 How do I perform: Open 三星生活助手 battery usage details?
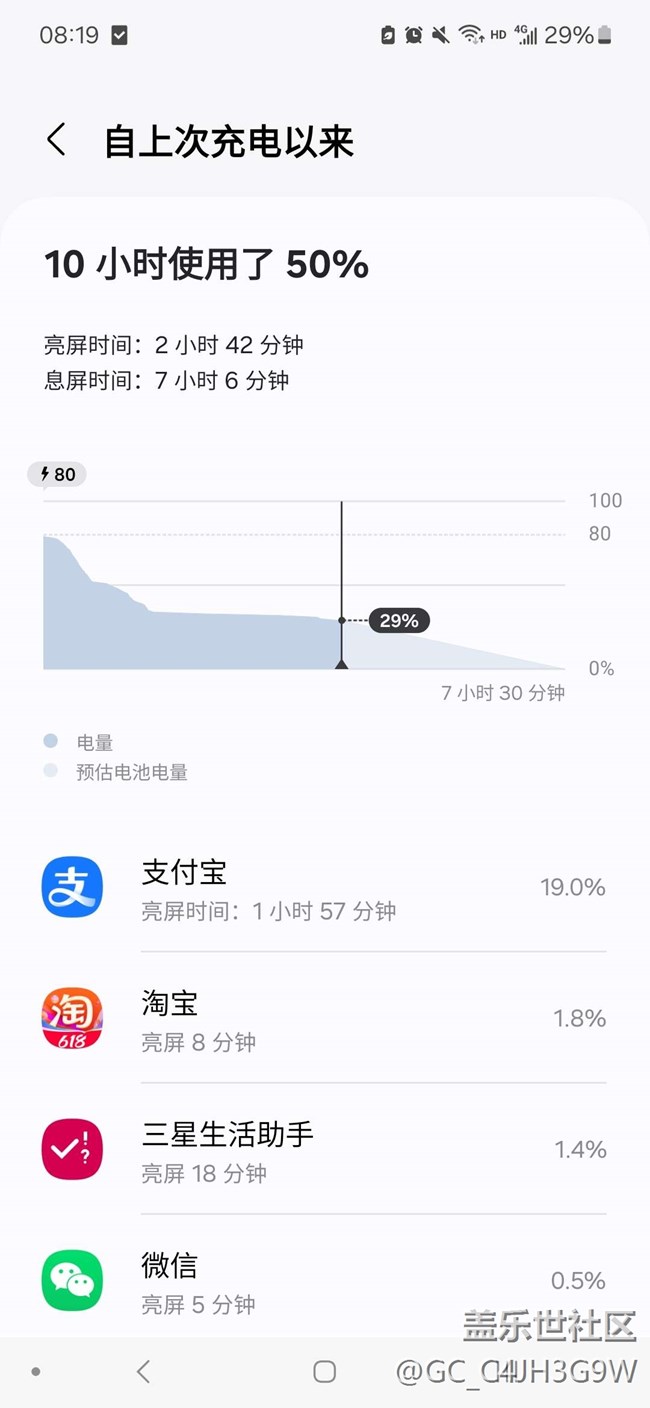pos(325,1149)
